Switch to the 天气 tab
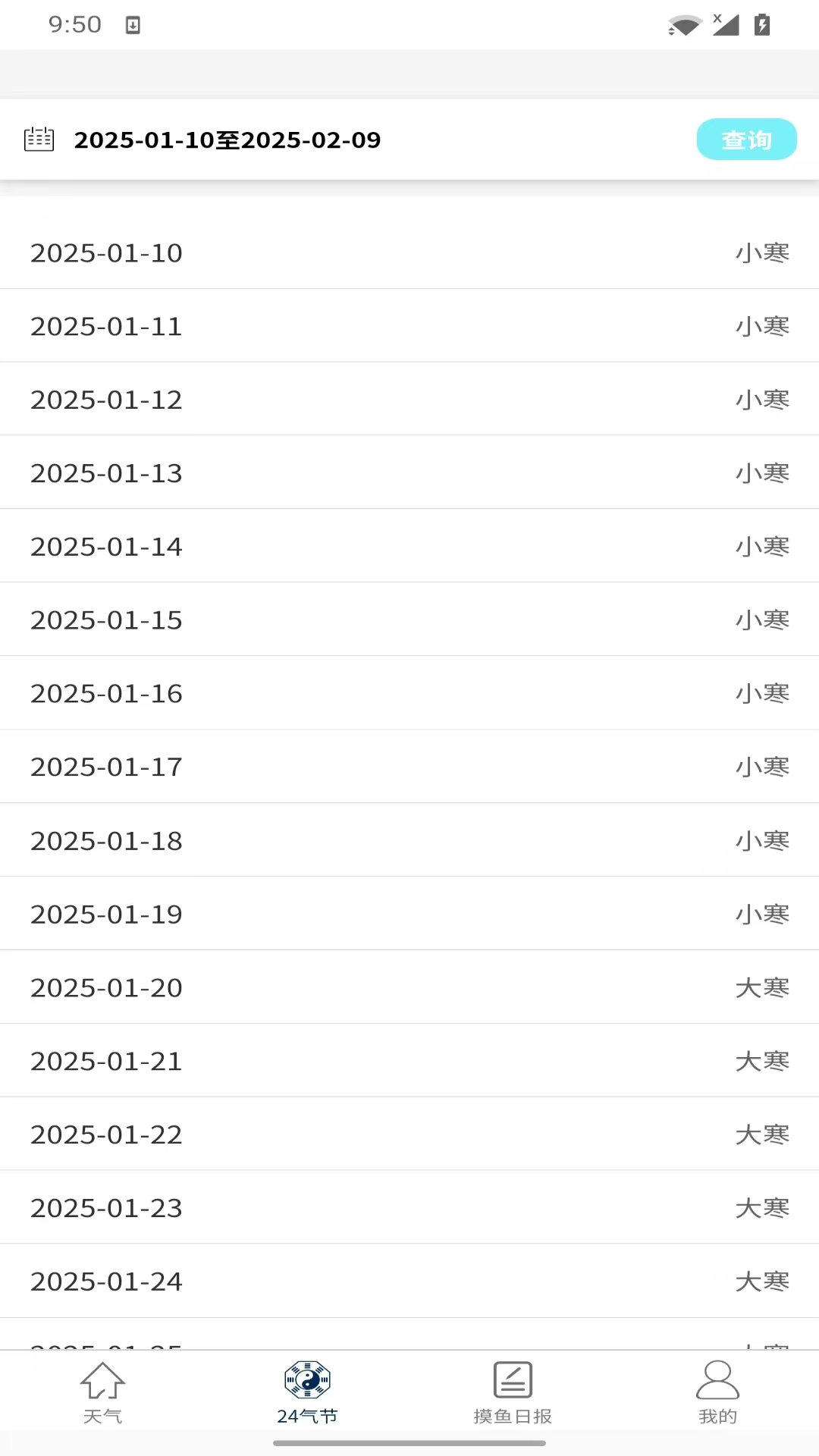This screenshot has width=819, height=1456. pos(102,1395)
